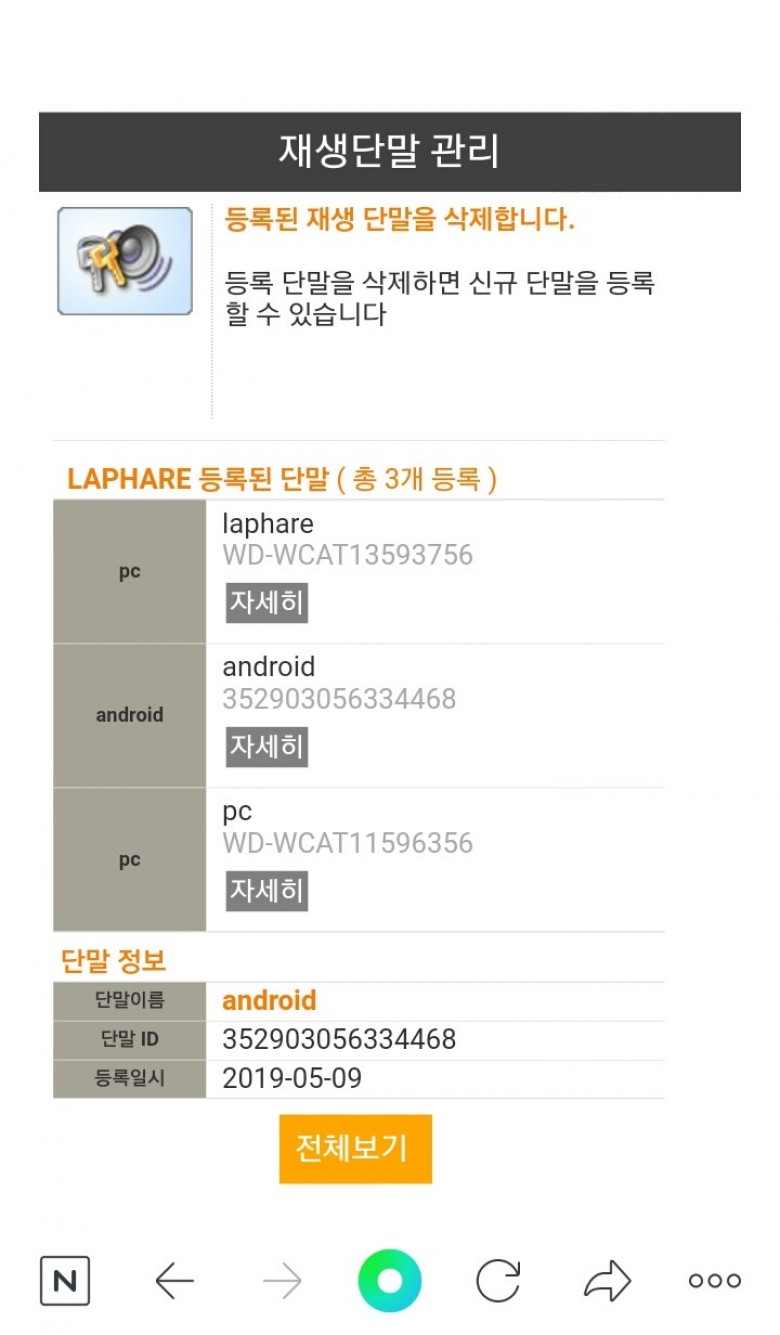The image size is (780, 1335).
Task: Open the Naver N home button
Action: [65, 1280]
